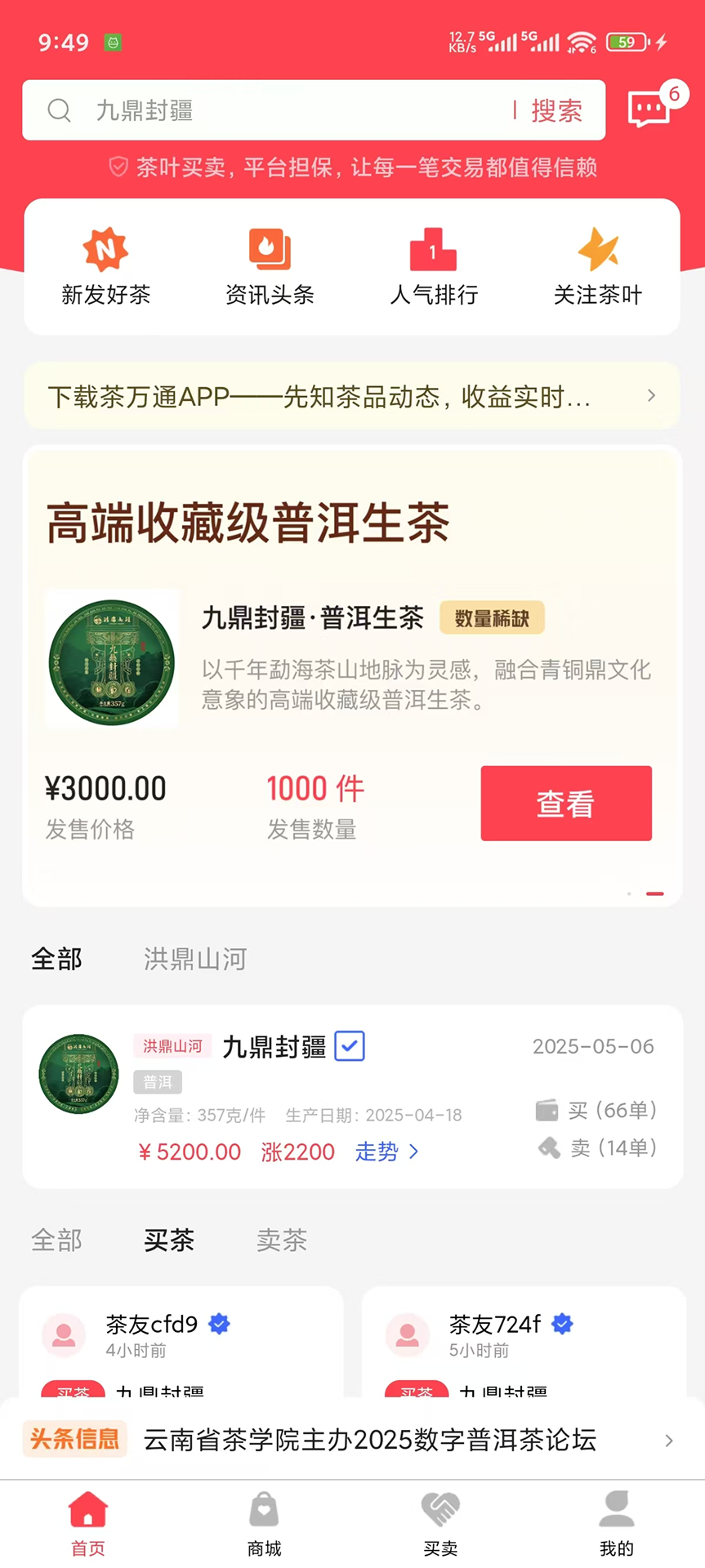Screen dimensions: 705x1568
Task: Tap verified badge next to 茶友724f
Action: pyautogui.click(x=562, y=1325)
